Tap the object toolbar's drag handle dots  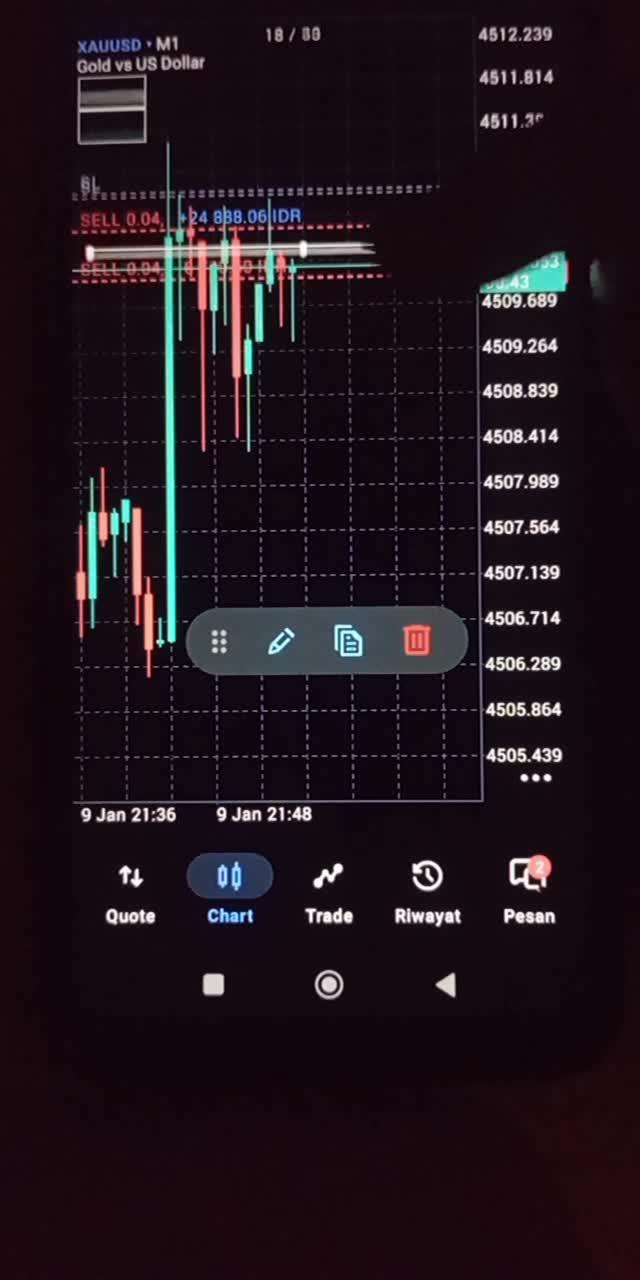[x=219, y=642]
